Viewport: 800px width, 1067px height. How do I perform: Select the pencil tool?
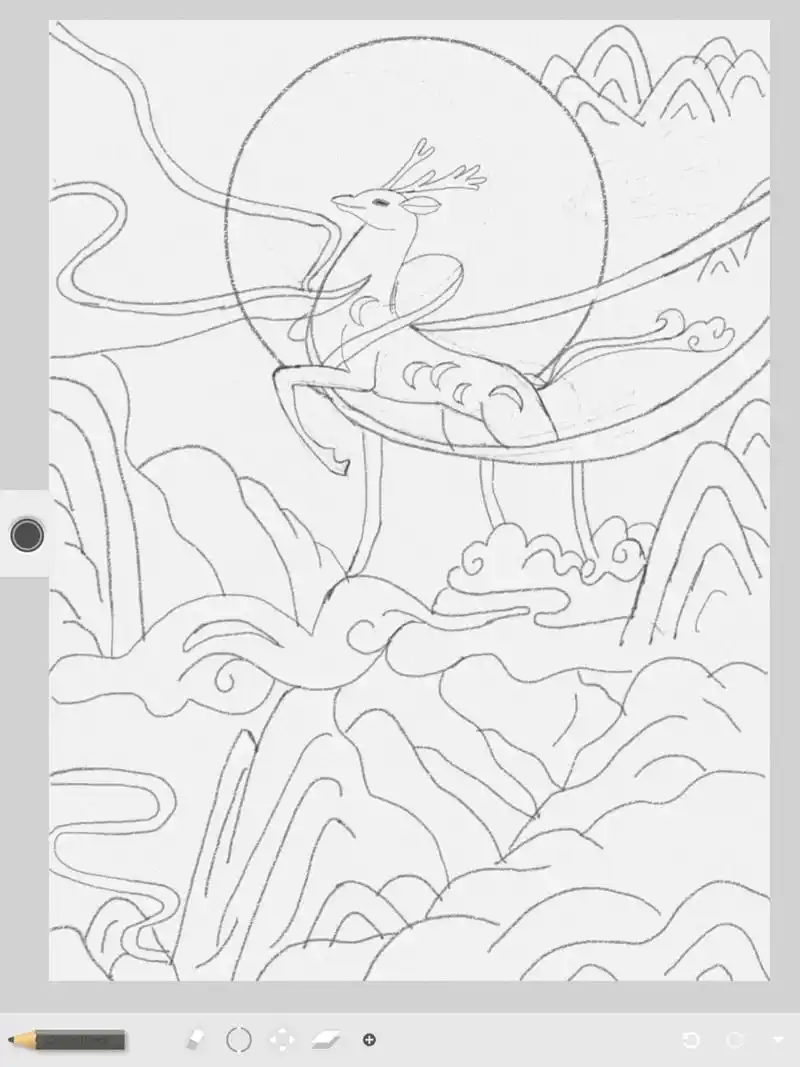66,1040
